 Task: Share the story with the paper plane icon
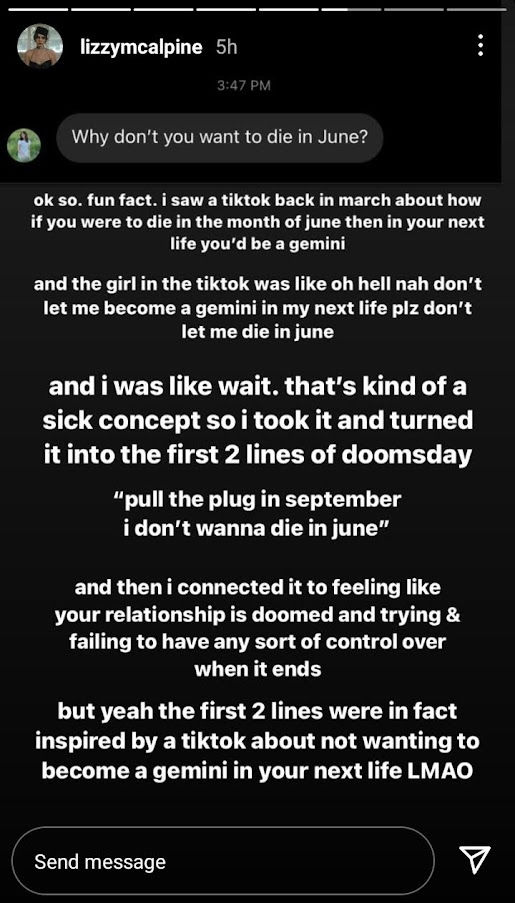click(475, 861)
